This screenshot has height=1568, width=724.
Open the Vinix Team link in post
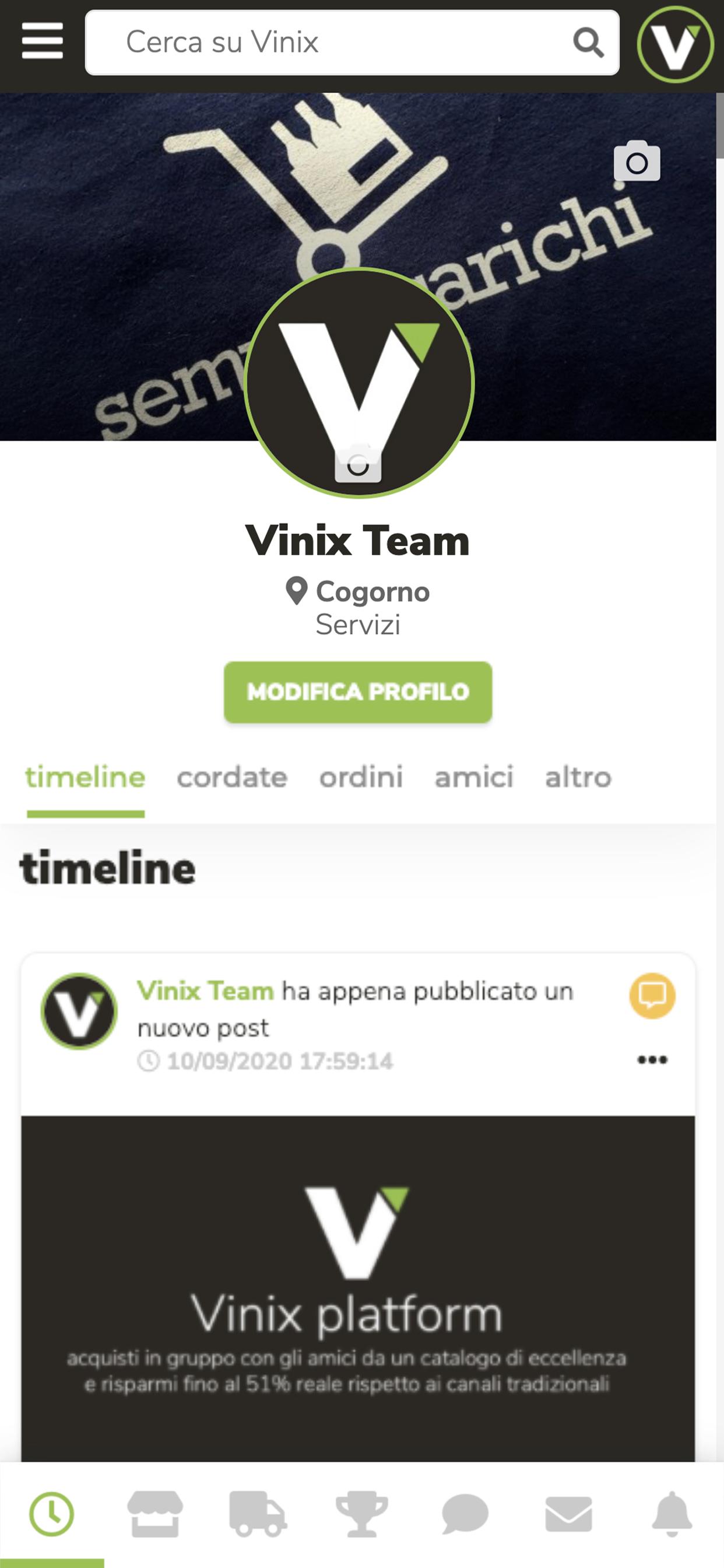(x=205, y=991)
